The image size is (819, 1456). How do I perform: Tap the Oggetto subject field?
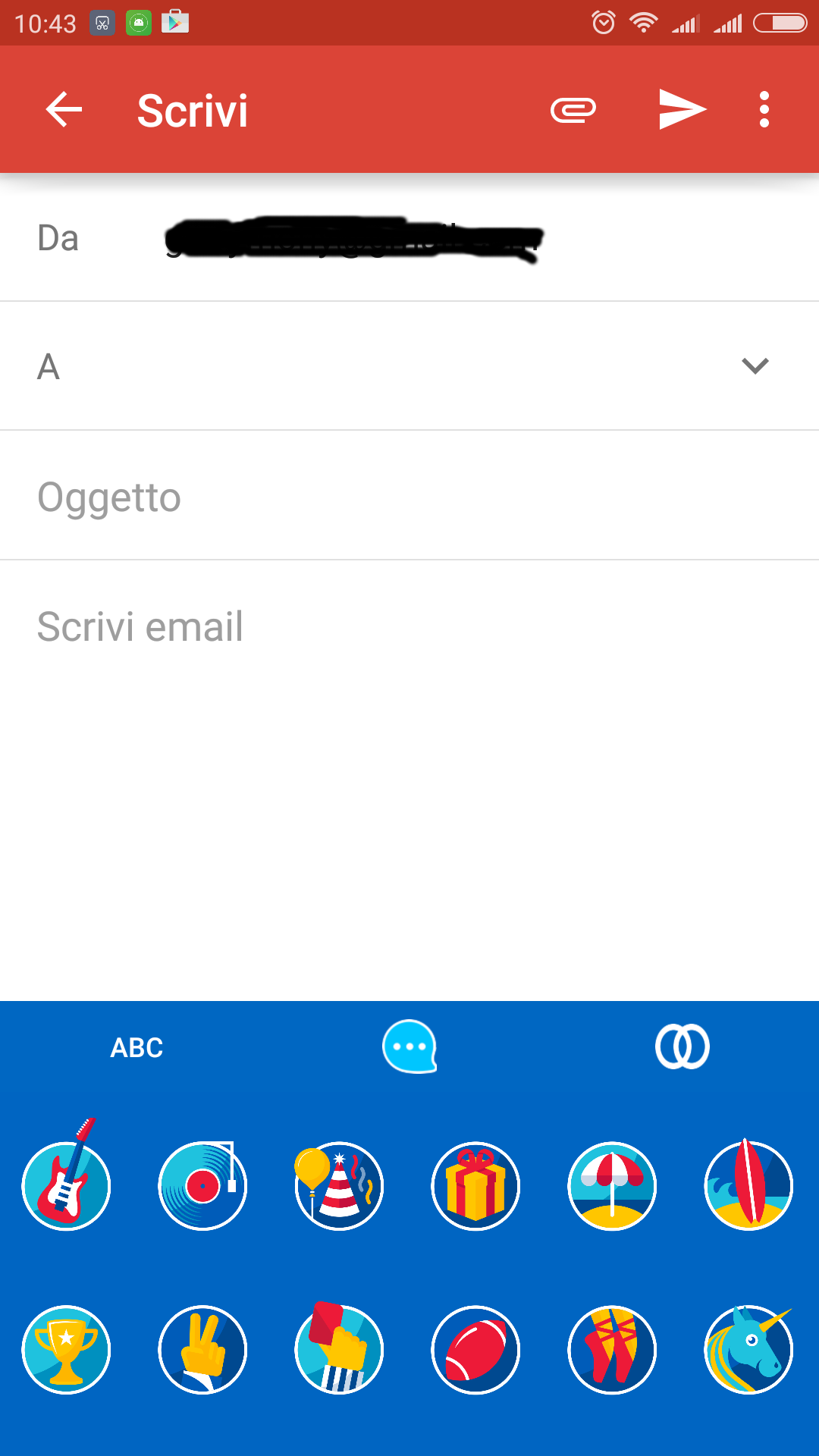[409, 496]
